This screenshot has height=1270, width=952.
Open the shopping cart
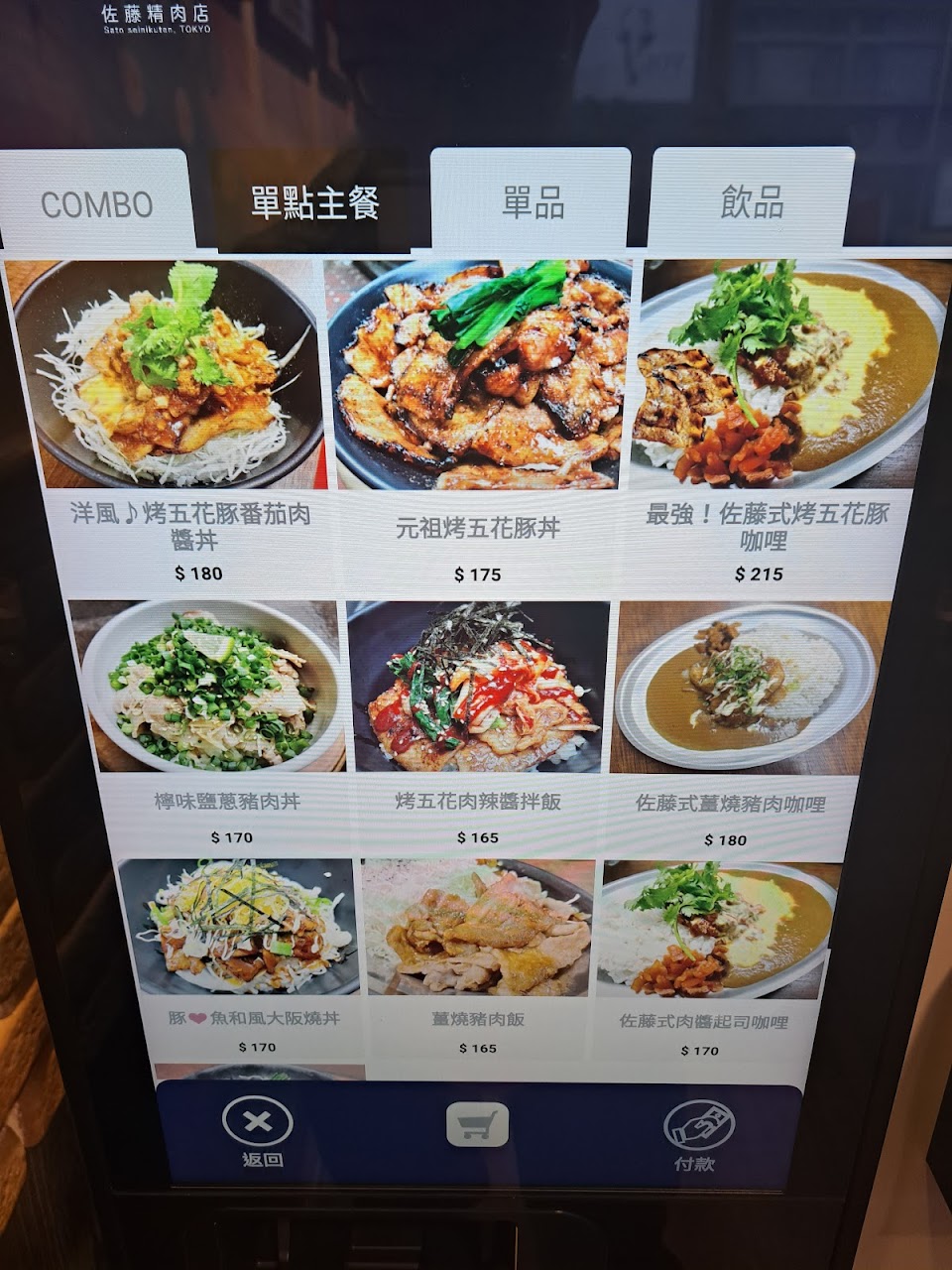(477, 1126)
